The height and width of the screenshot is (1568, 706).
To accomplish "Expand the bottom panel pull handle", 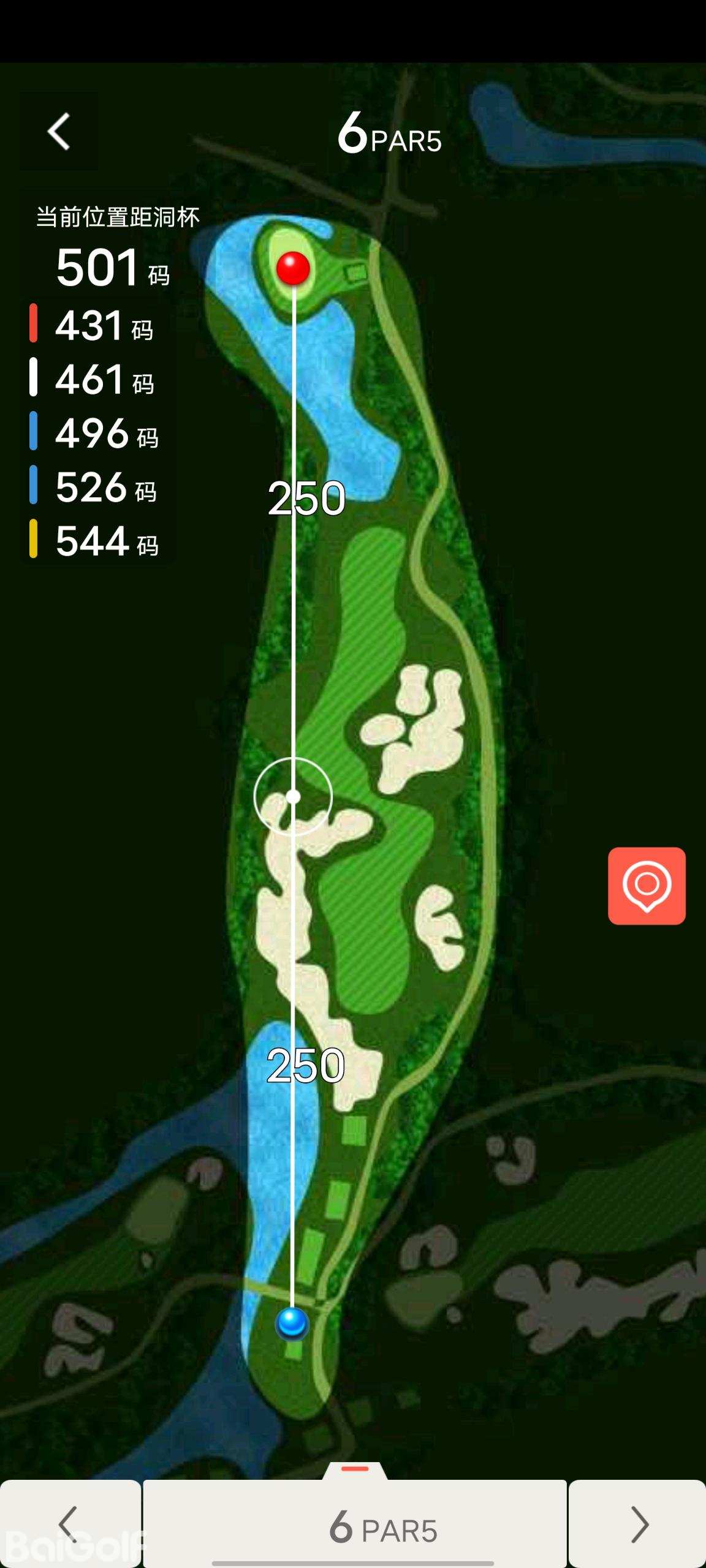I will 355,1470.
